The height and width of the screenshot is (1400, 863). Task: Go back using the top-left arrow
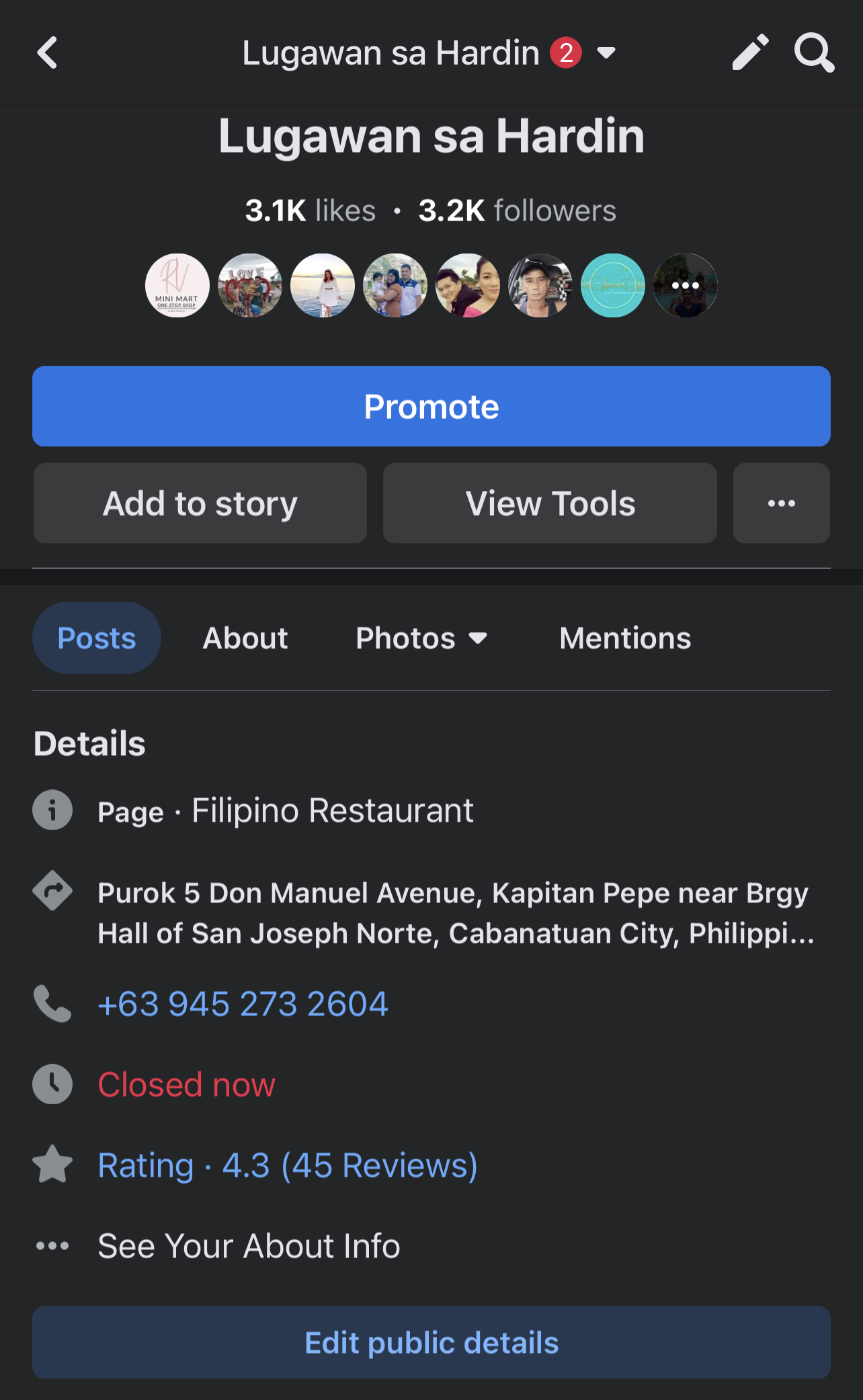[47, 52]
